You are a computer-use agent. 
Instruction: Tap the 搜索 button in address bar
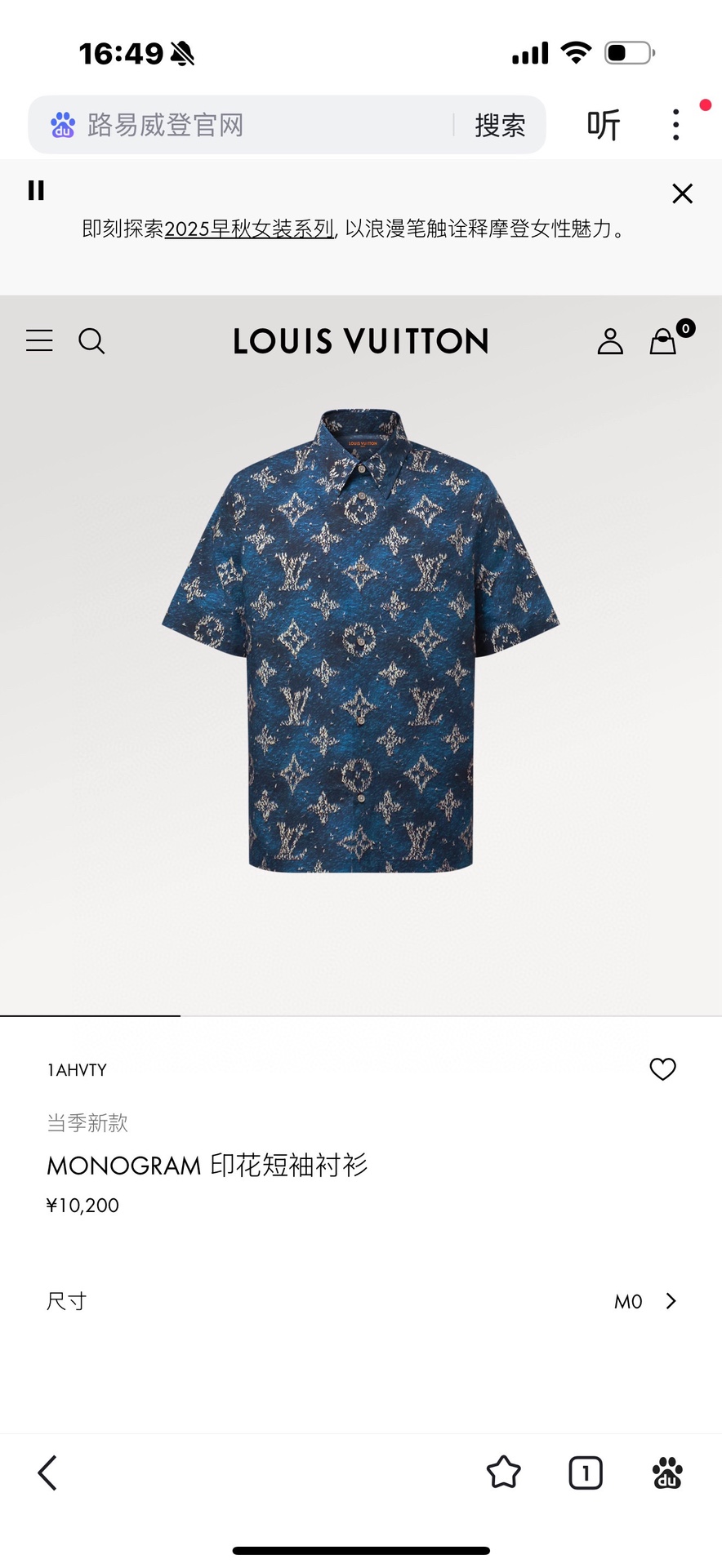(x=500, y=125)
